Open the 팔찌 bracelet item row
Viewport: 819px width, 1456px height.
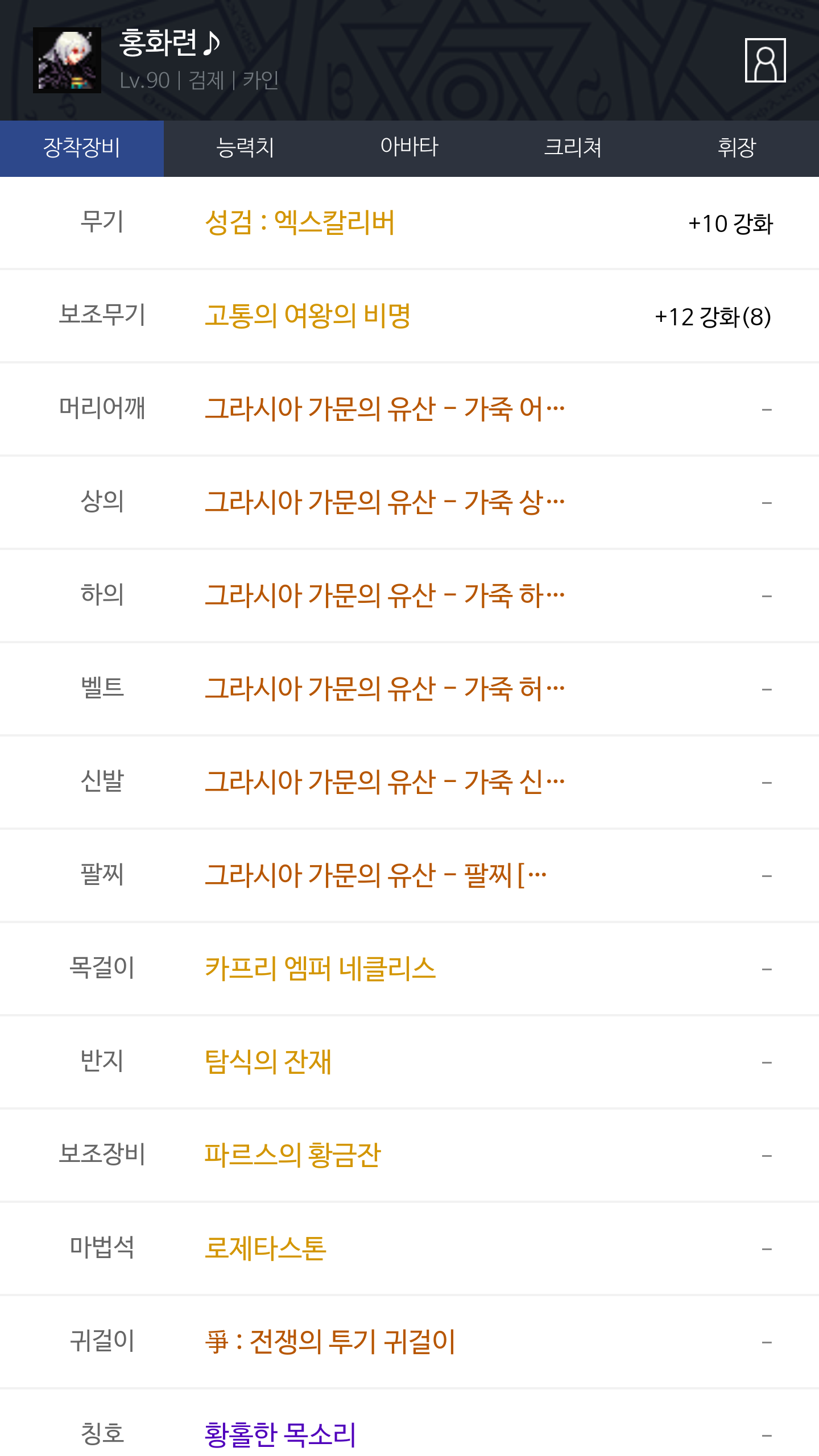[409, 875]
